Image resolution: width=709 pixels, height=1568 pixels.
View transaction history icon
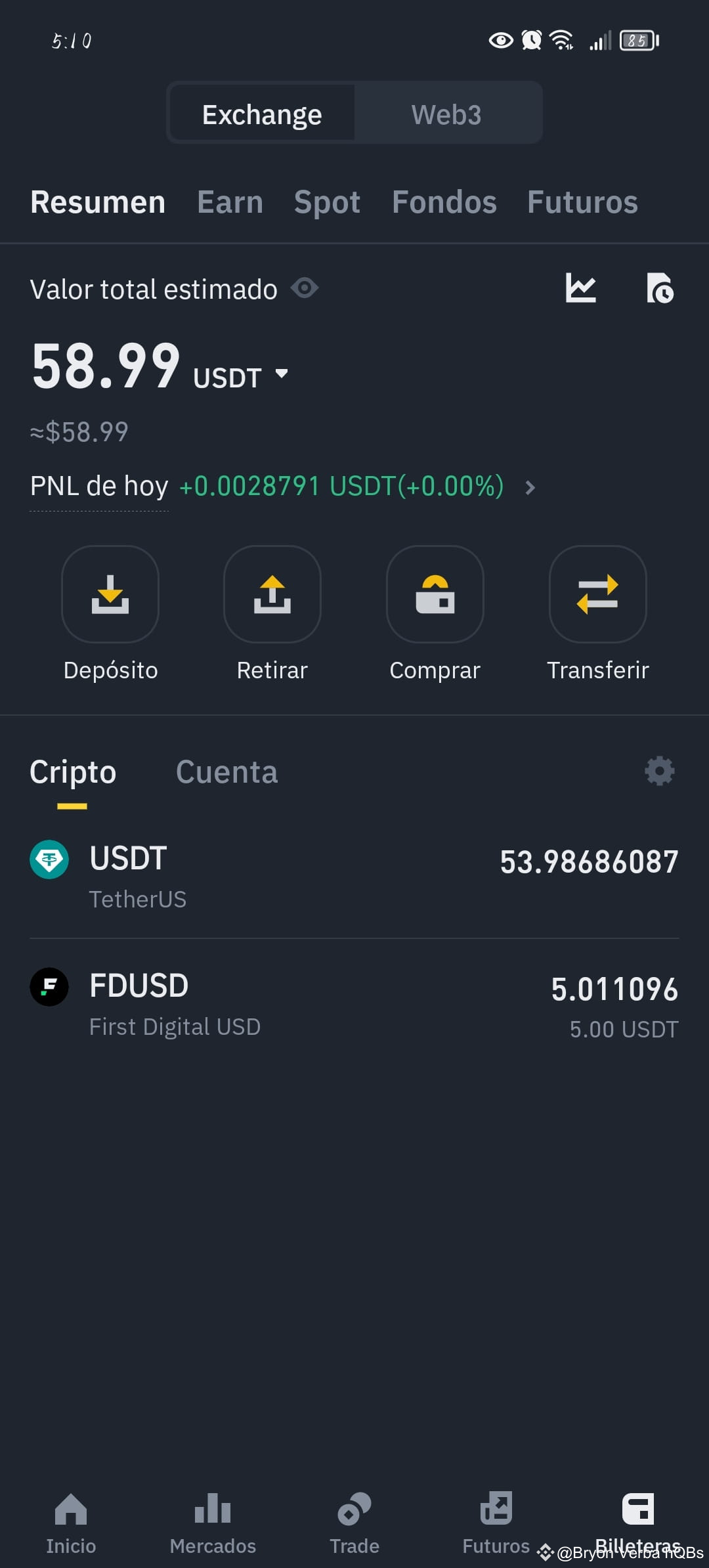pos(660,288)
